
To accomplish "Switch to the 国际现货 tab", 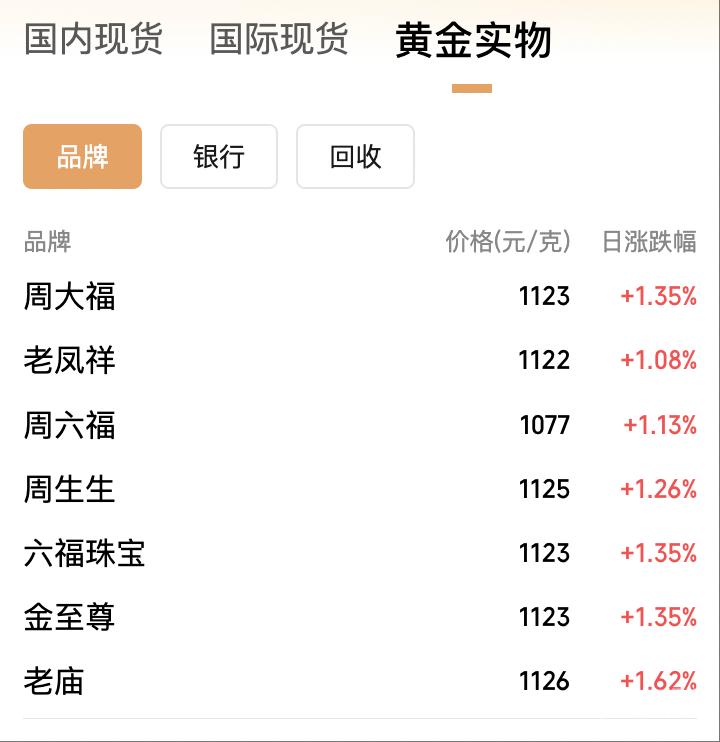I will pyautogui.click(x=279, y=40).
